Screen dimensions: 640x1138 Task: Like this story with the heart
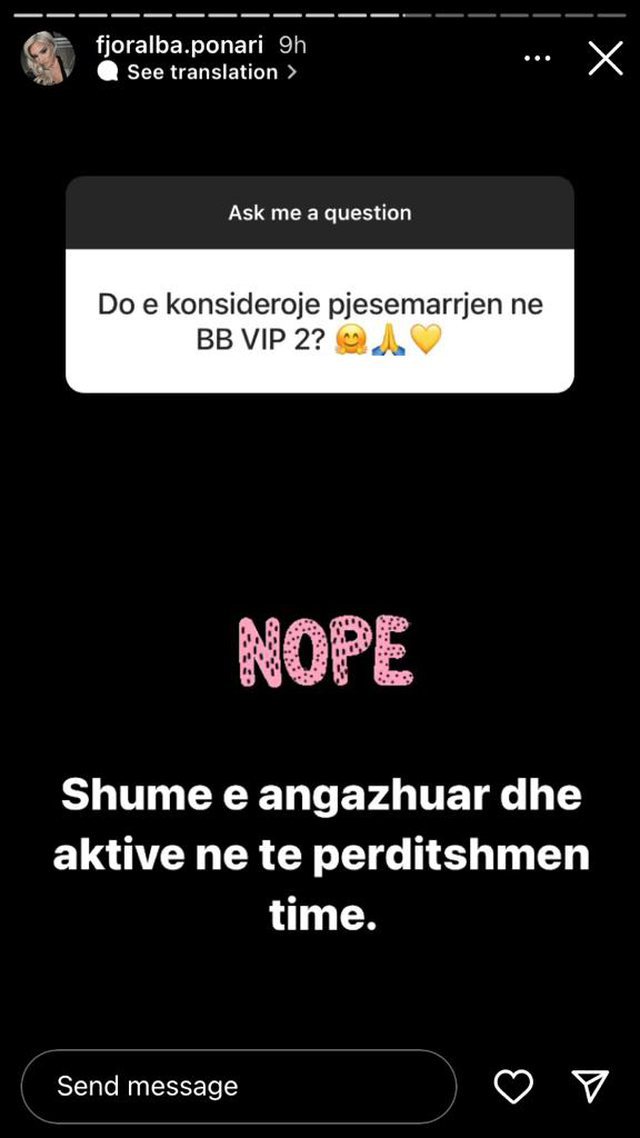(514, 1086)
